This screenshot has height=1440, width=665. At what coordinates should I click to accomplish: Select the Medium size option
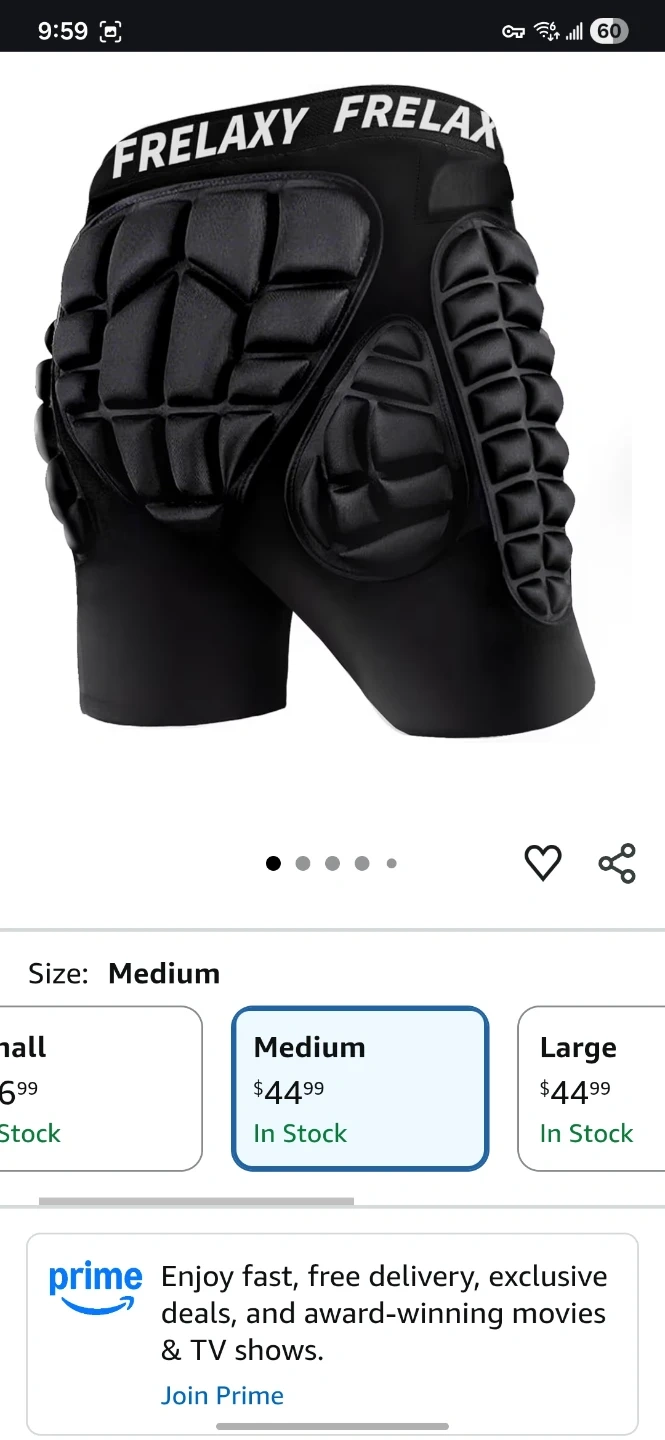click(x=360, y=1088)
